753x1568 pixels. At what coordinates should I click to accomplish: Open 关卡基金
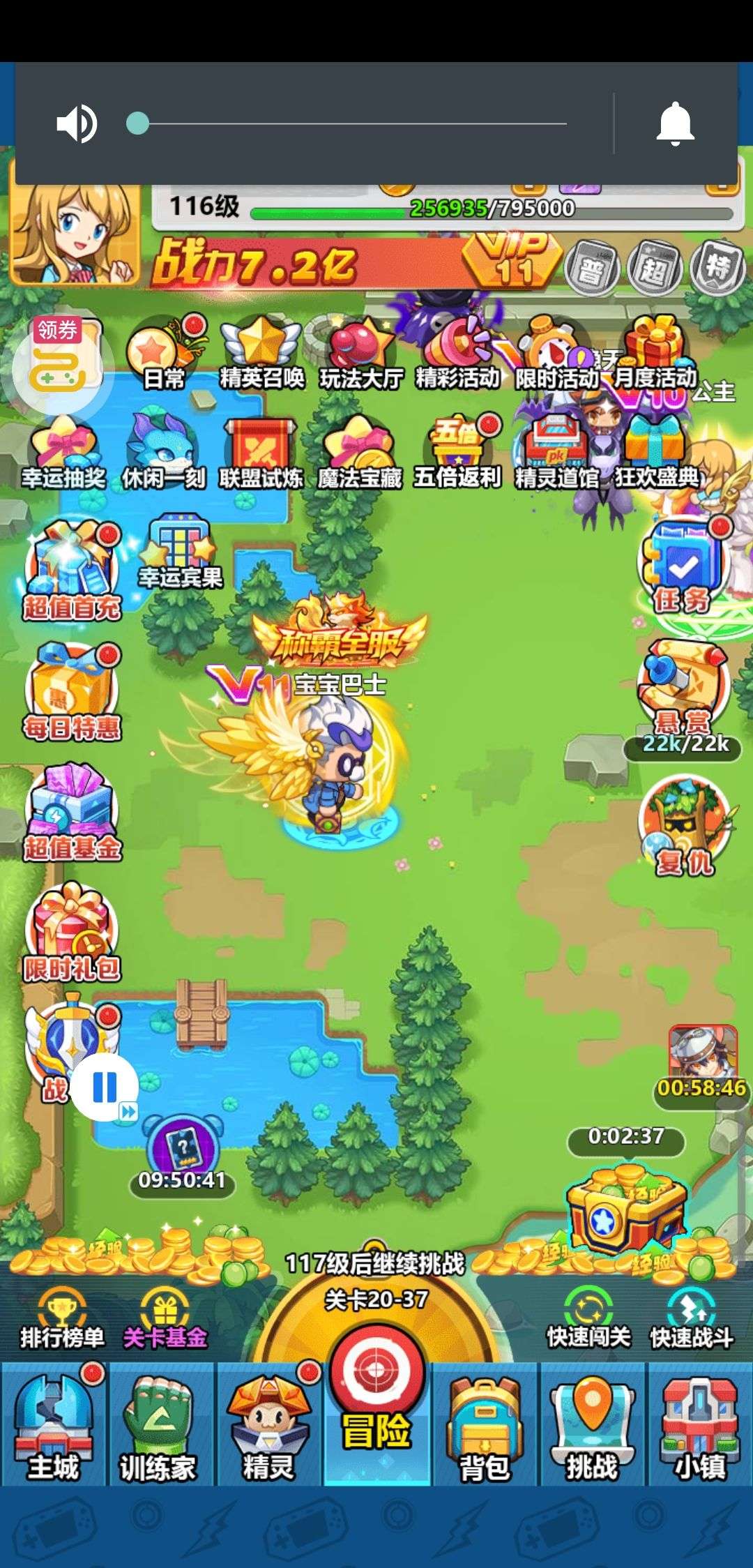point(165,1318)
